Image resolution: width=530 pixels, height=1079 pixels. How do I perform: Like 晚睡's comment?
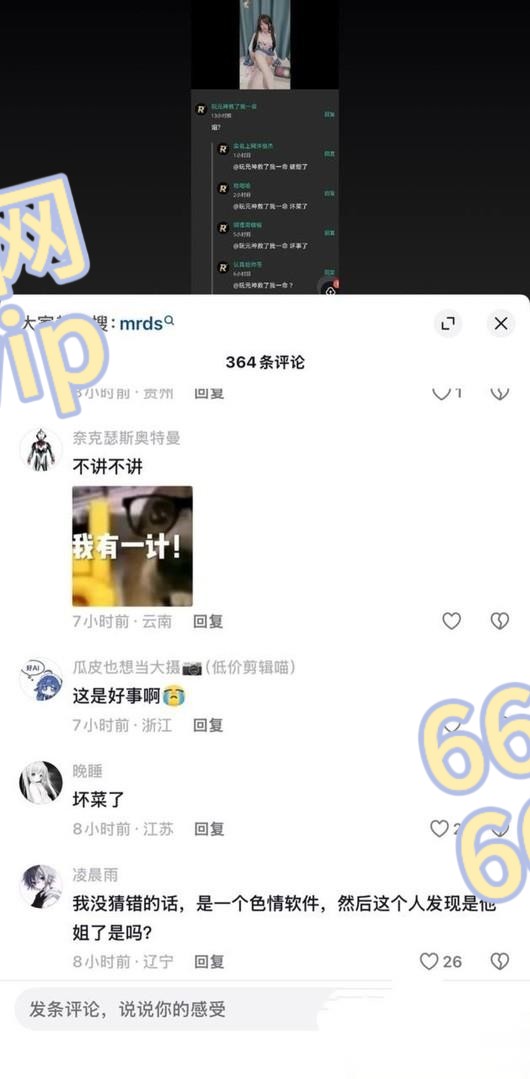click(439, 829)
